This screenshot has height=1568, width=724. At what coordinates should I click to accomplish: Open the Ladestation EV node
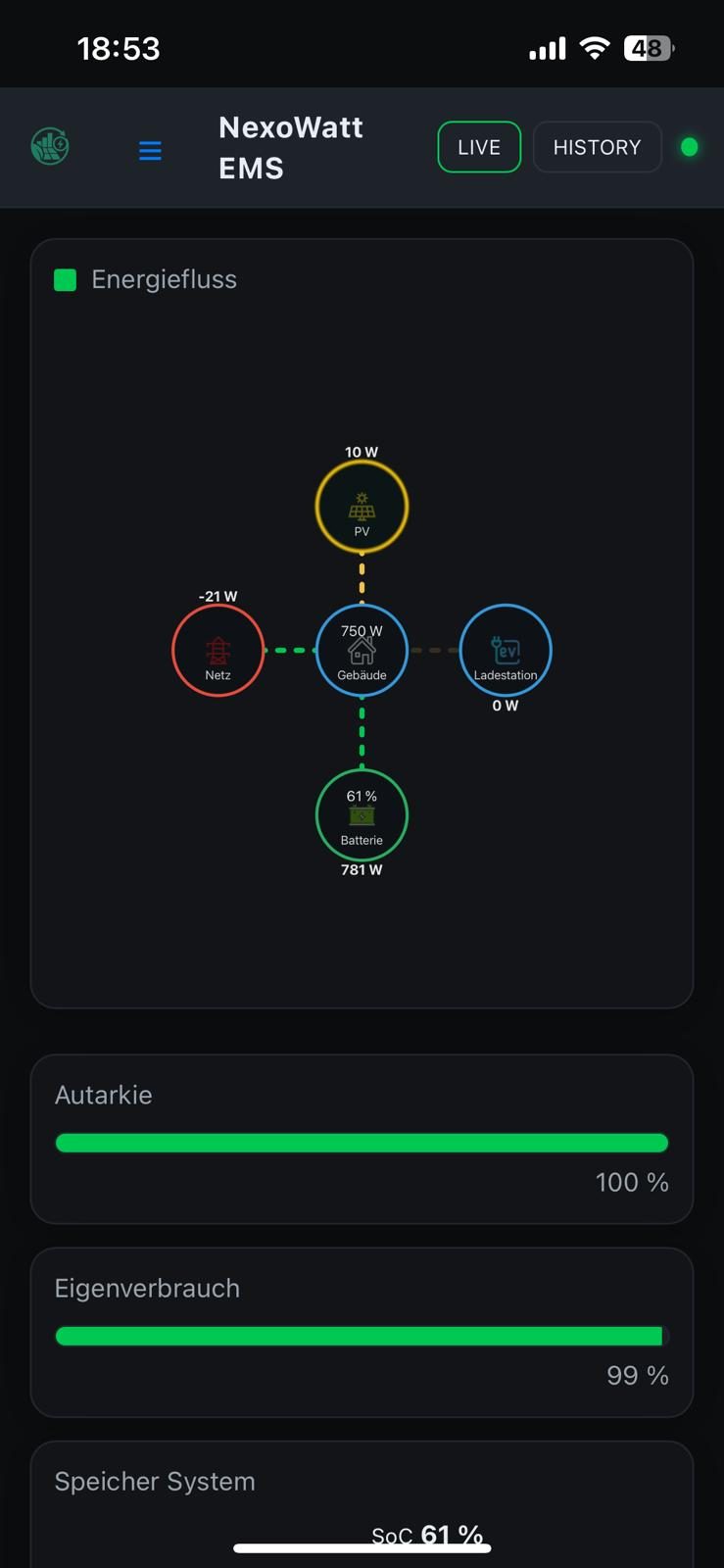pos(506,651)
